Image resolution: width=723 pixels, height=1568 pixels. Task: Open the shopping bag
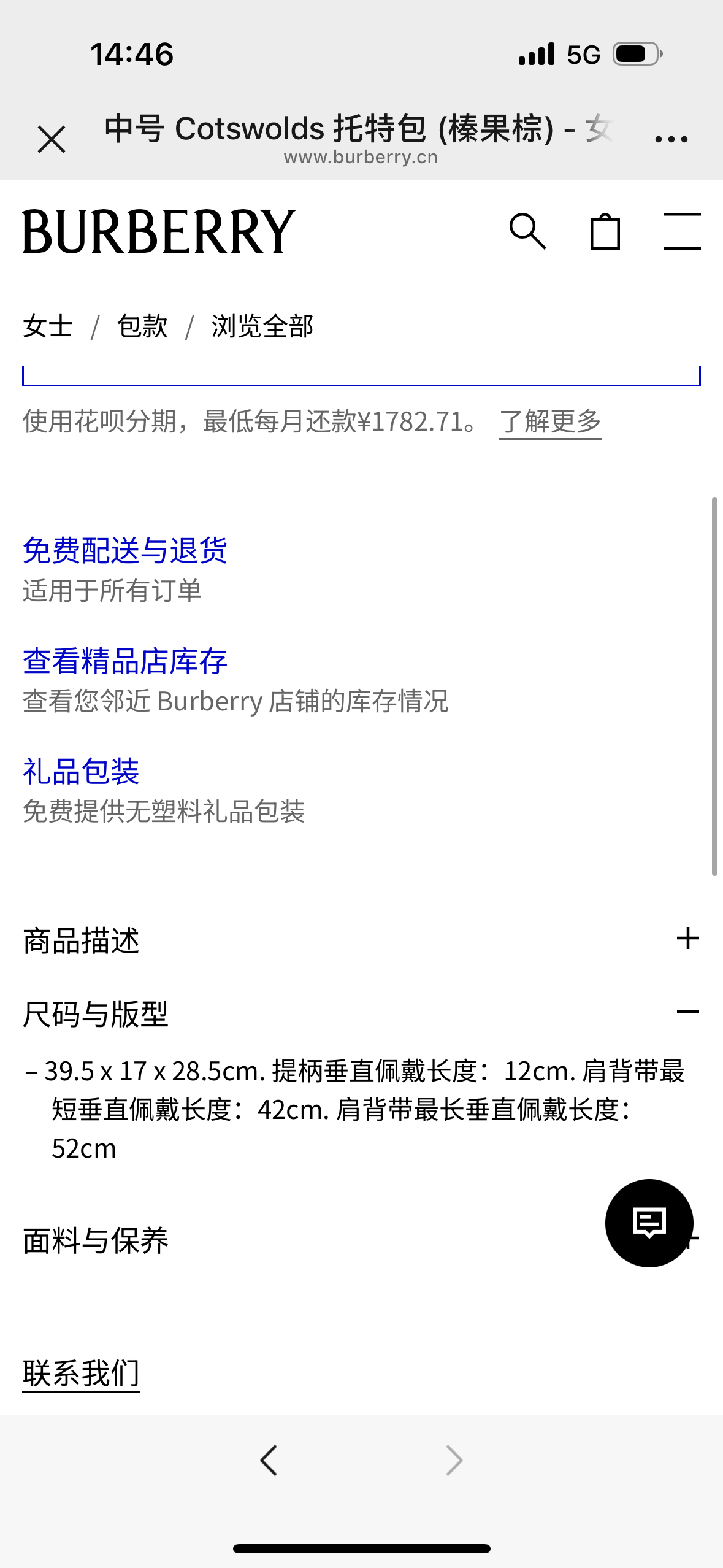(x=605, y=231)
